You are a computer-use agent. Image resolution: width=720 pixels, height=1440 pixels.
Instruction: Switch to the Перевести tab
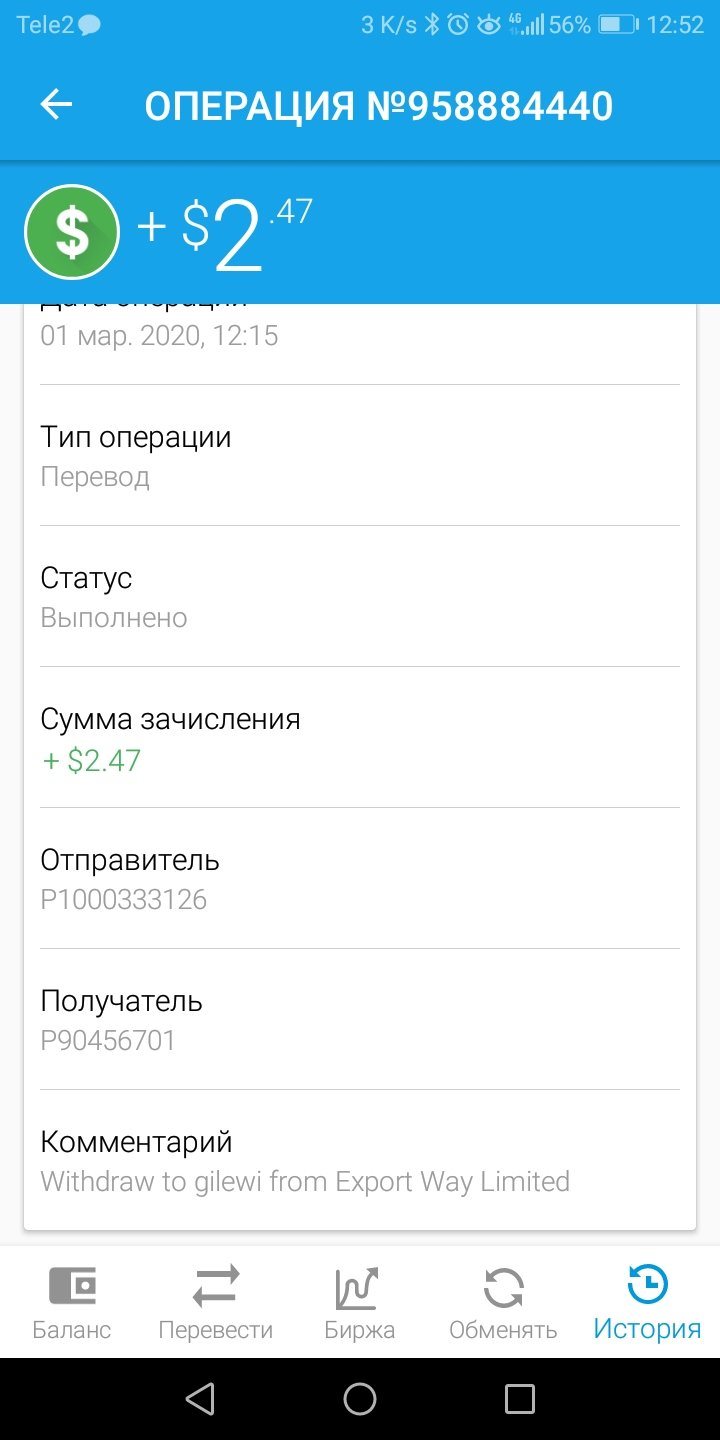coord(216,1303)
